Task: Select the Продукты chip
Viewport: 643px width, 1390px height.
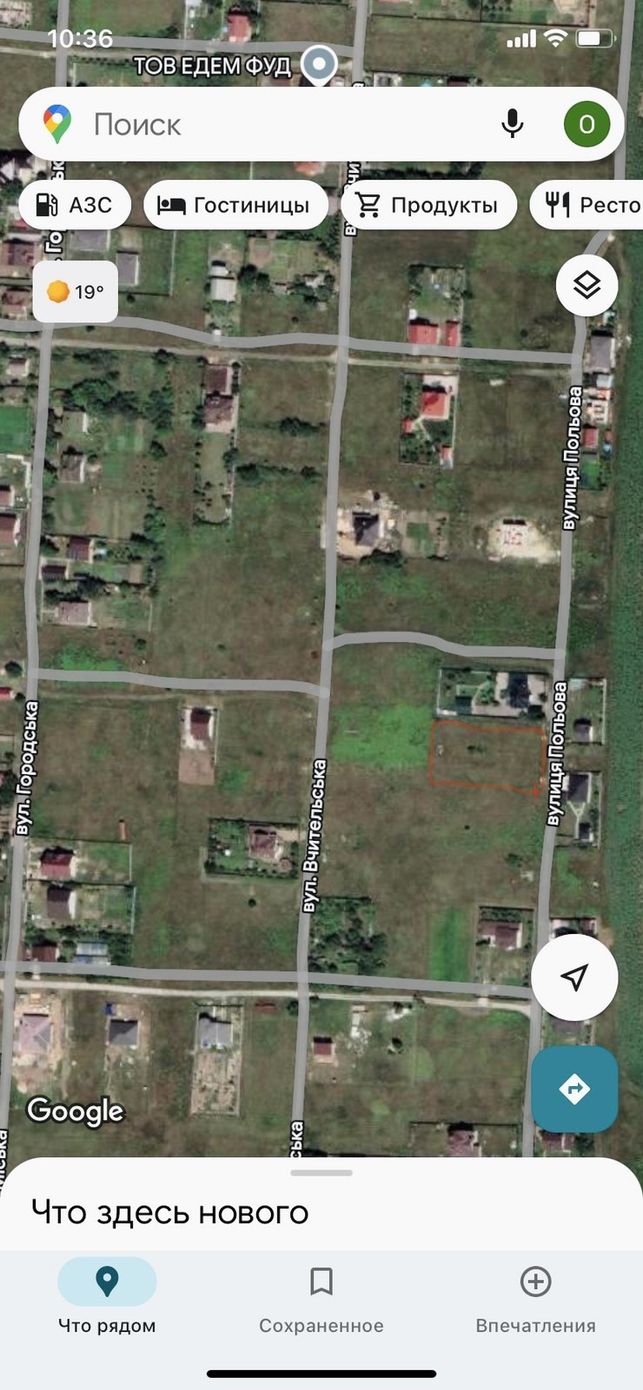Action: (428, 206)
